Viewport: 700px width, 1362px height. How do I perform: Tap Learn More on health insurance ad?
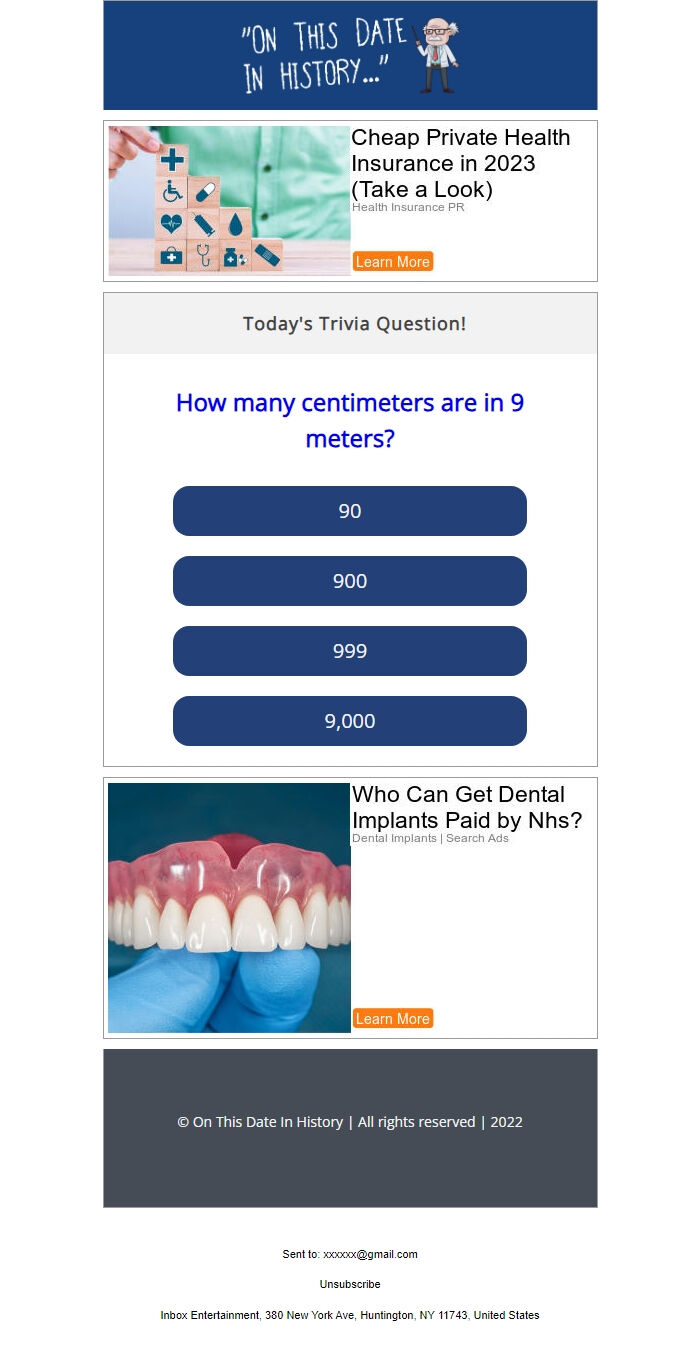(x=392, y=261)
